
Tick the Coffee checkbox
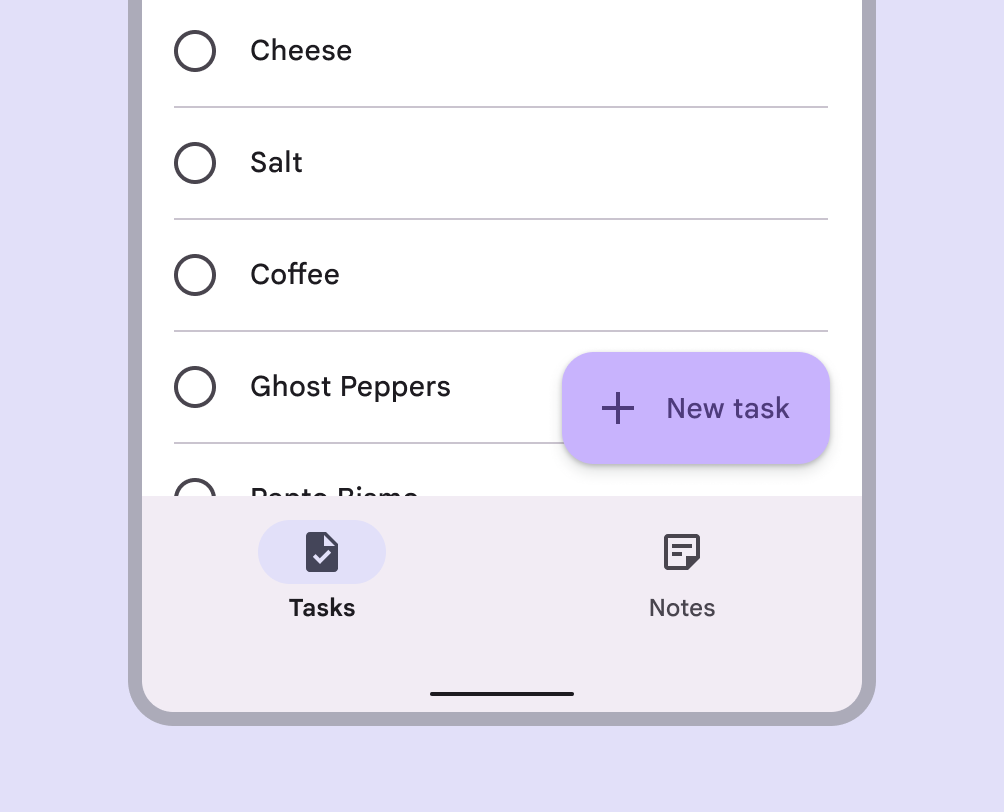(195, 275)
